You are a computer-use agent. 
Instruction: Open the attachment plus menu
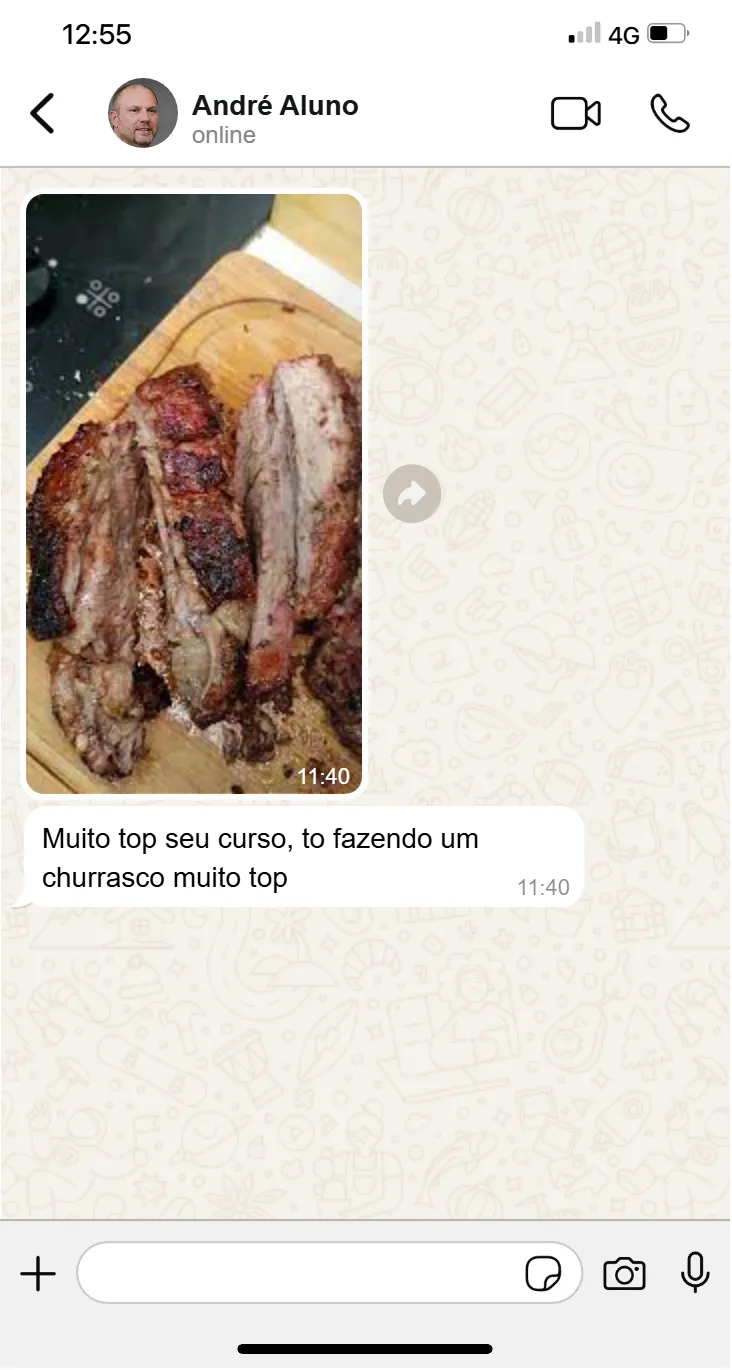(38, 1274)
